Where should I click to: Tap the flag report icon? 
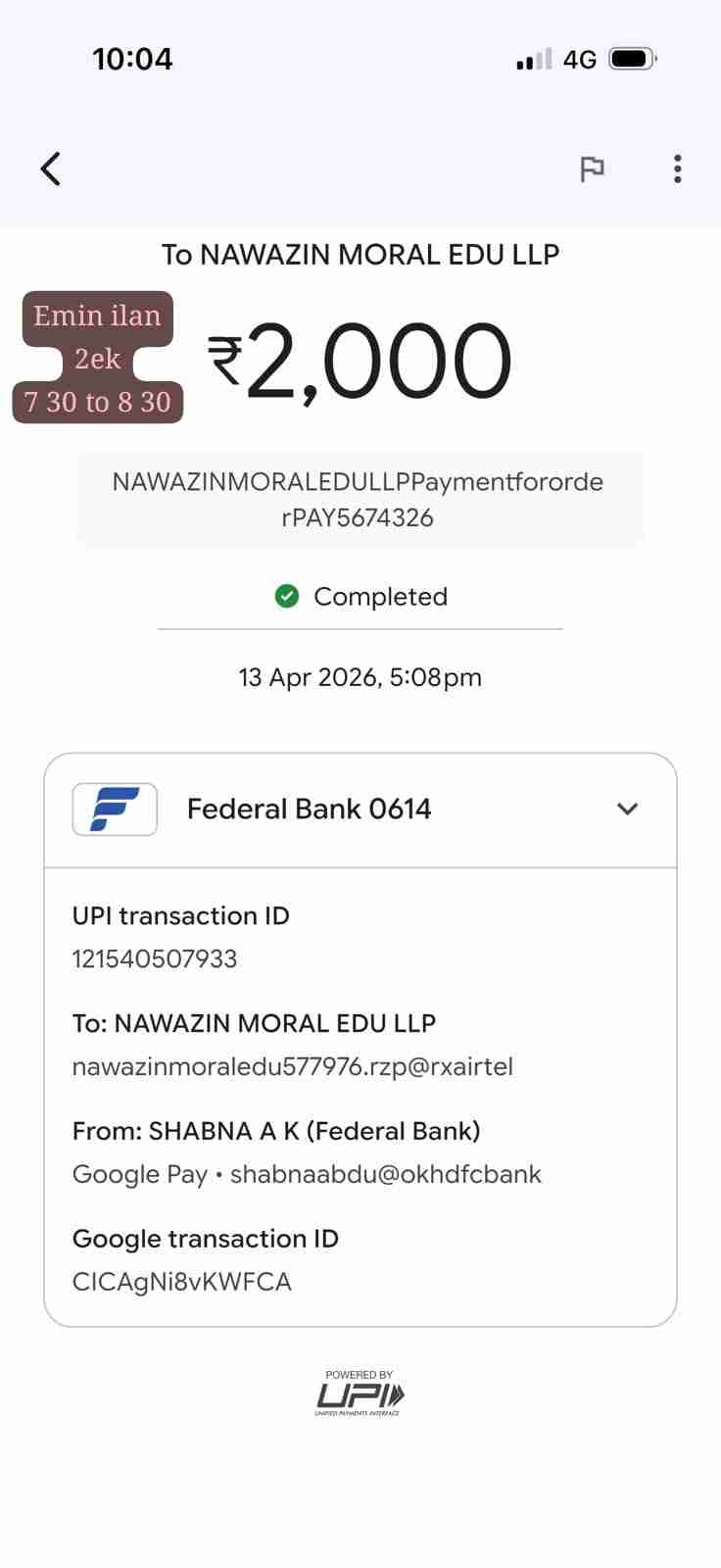coord(592,169)
